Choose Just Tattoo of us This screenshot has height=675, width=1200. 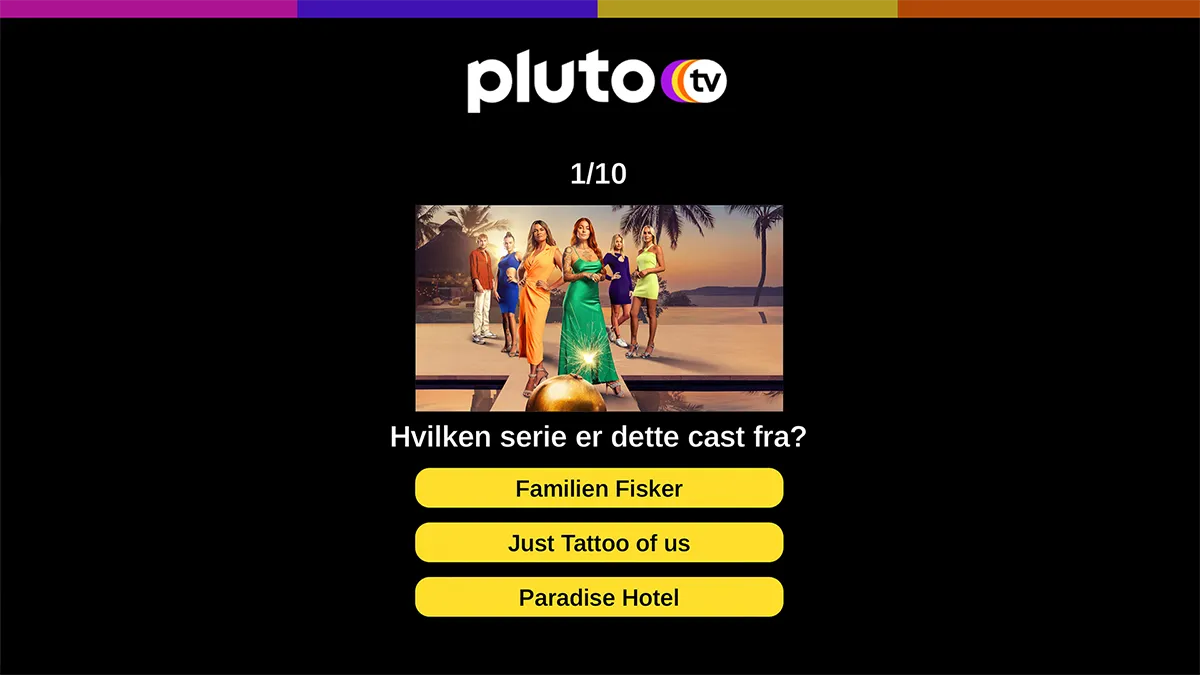pos(599,543)
